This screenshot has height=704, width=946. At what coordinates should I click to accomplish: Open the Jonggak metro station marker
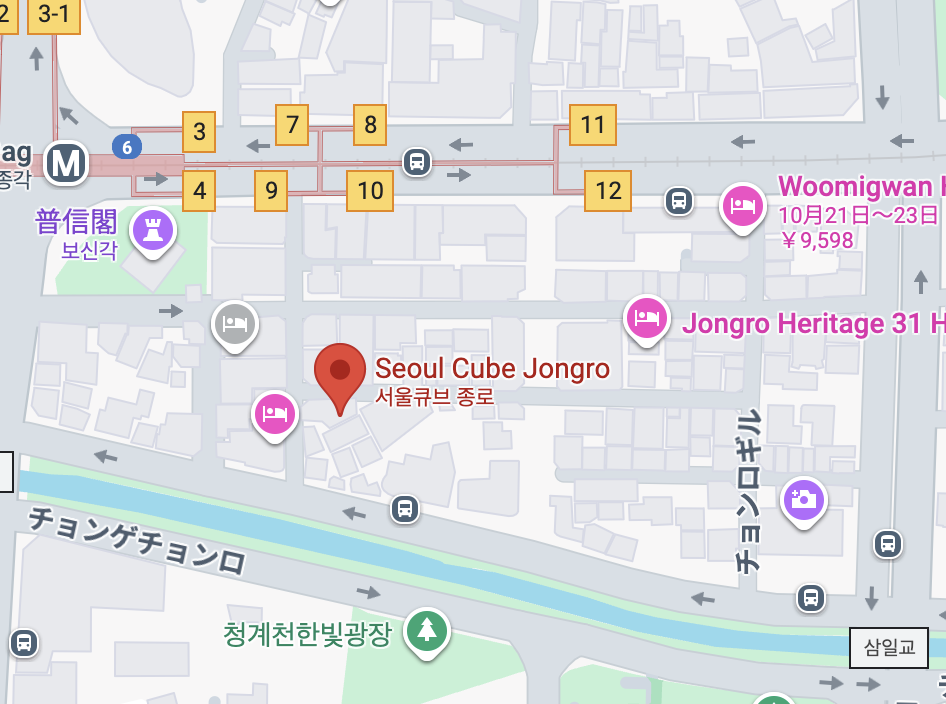point(67,162)
